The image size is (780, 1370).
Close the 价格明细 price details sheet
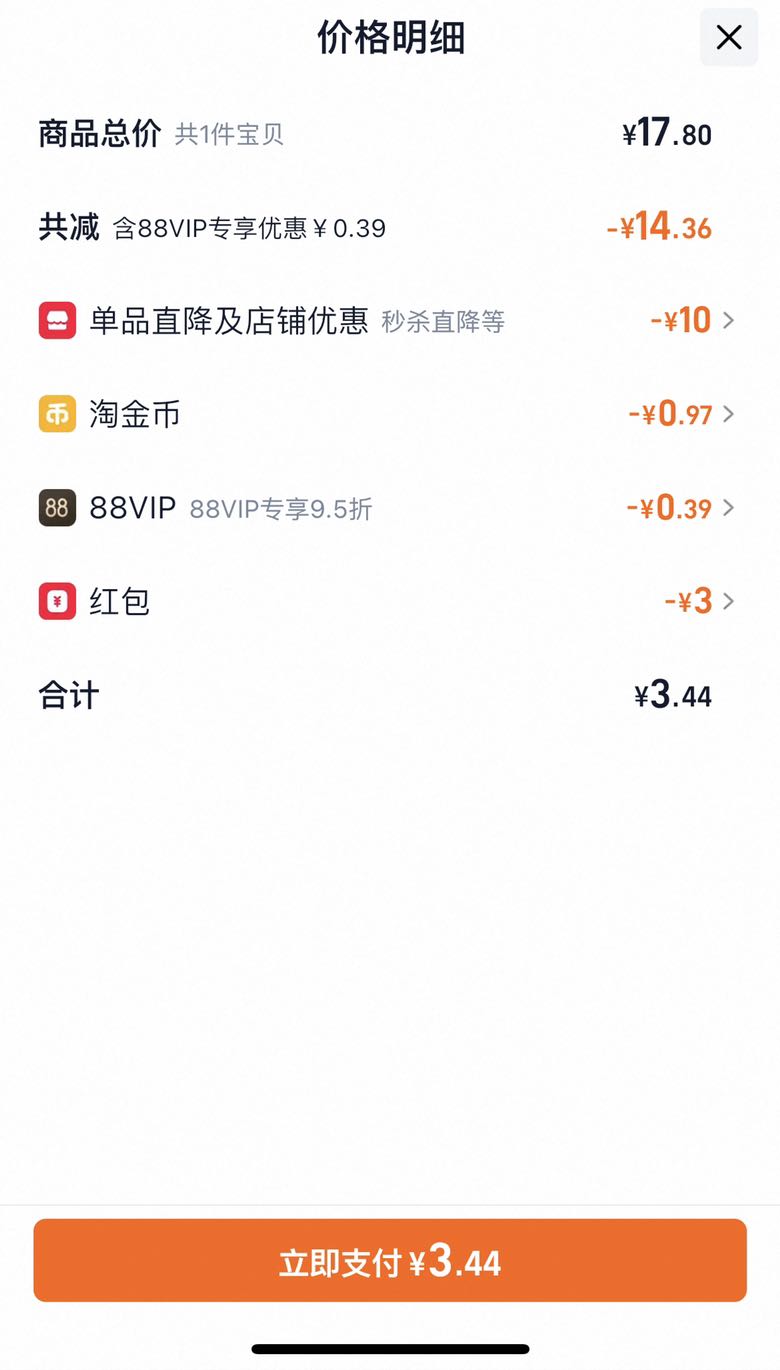pyautogui.click(x=729, y=38)
